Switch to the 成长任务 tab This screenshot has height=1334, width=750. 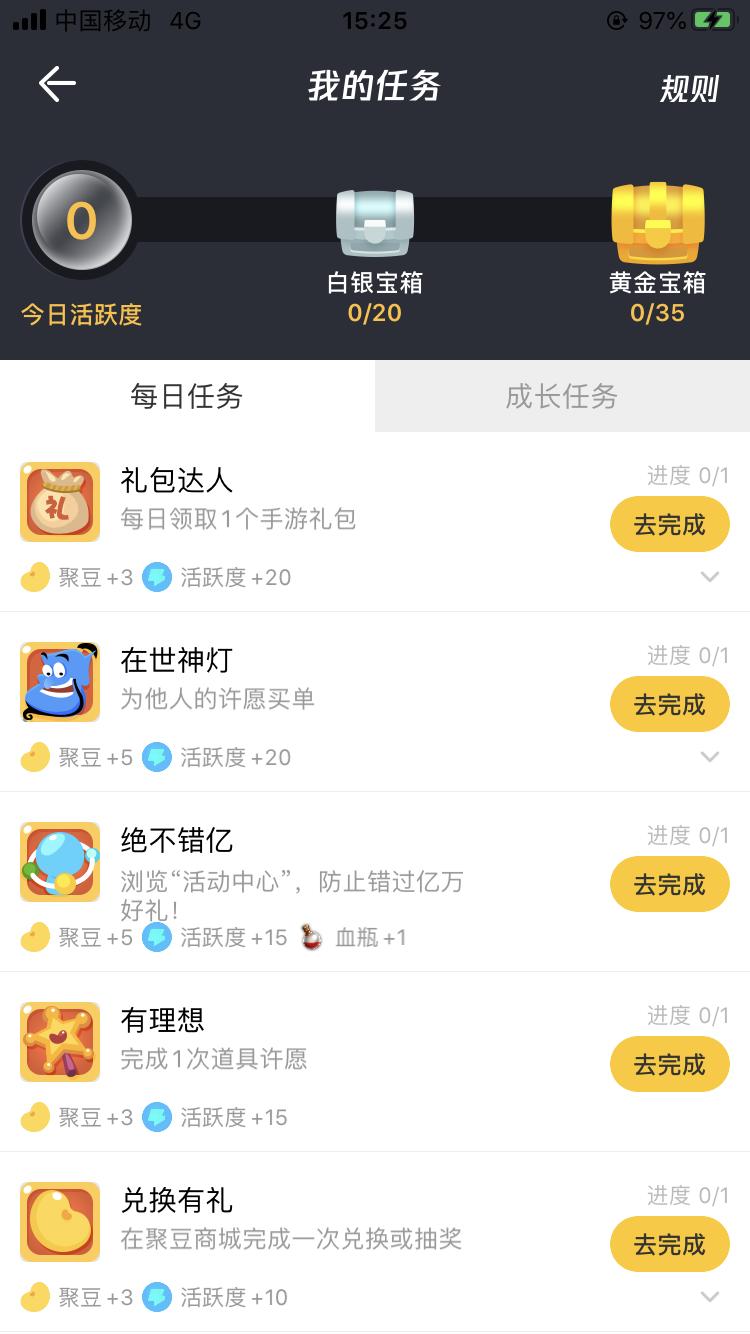pyautogui.click(x=562, y=396)
